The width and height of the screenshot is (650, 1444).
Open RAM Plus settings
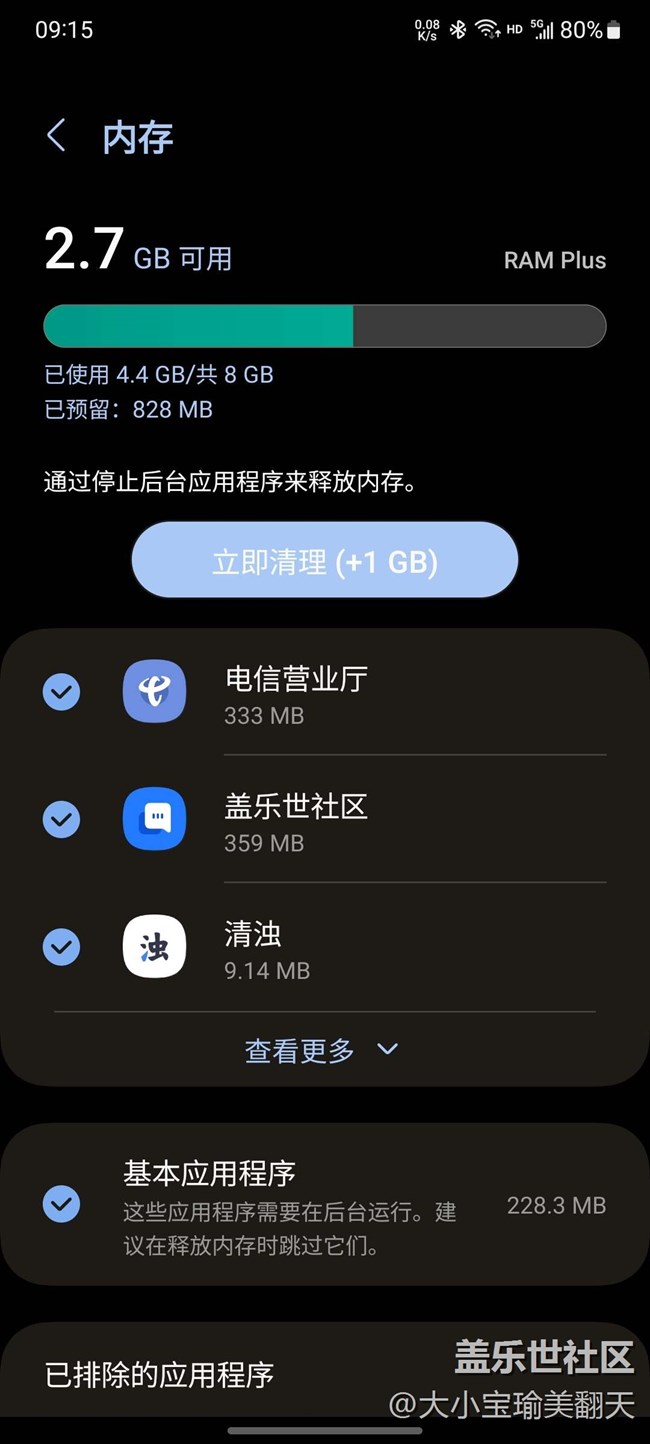554,260
